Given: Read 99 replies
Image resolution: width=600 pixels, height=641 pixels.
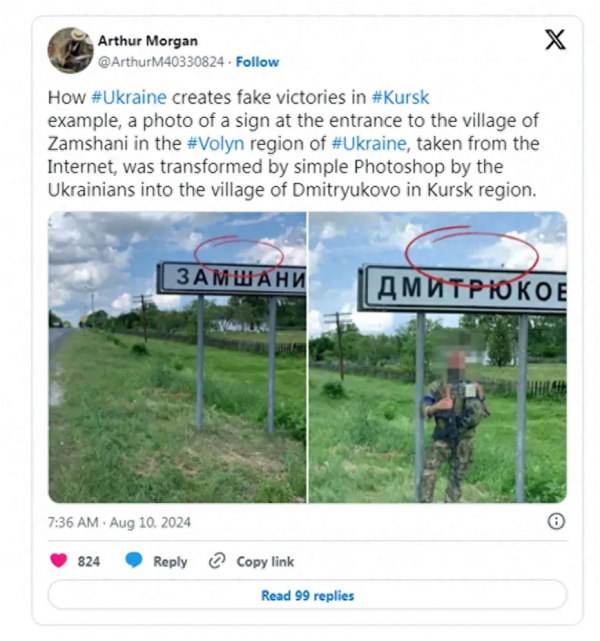Looking at the screenshot, I should tap(307, 595).
